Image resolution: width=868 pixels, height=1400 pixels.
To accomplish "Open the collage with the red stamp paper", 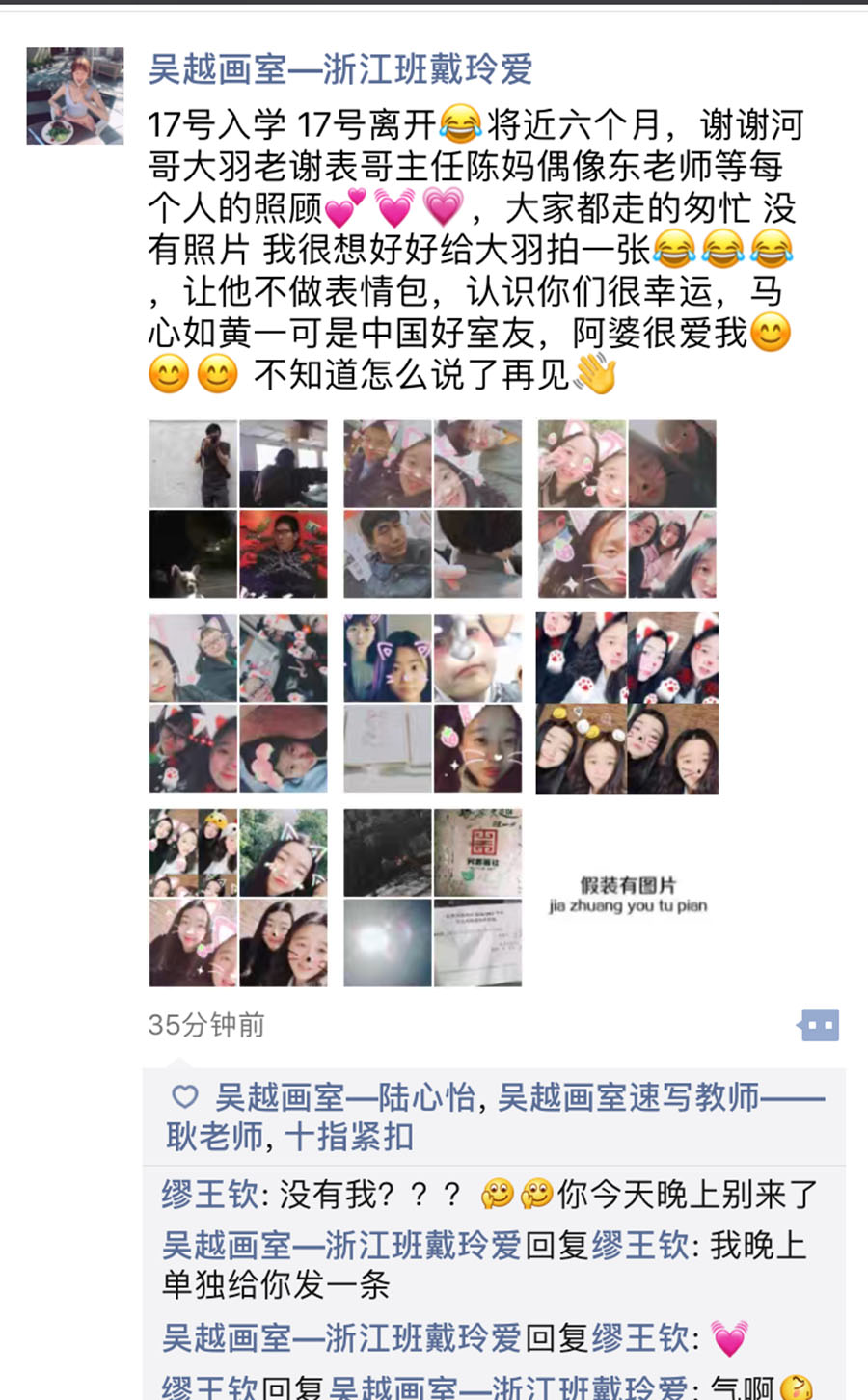I will (x=432, y=897).
